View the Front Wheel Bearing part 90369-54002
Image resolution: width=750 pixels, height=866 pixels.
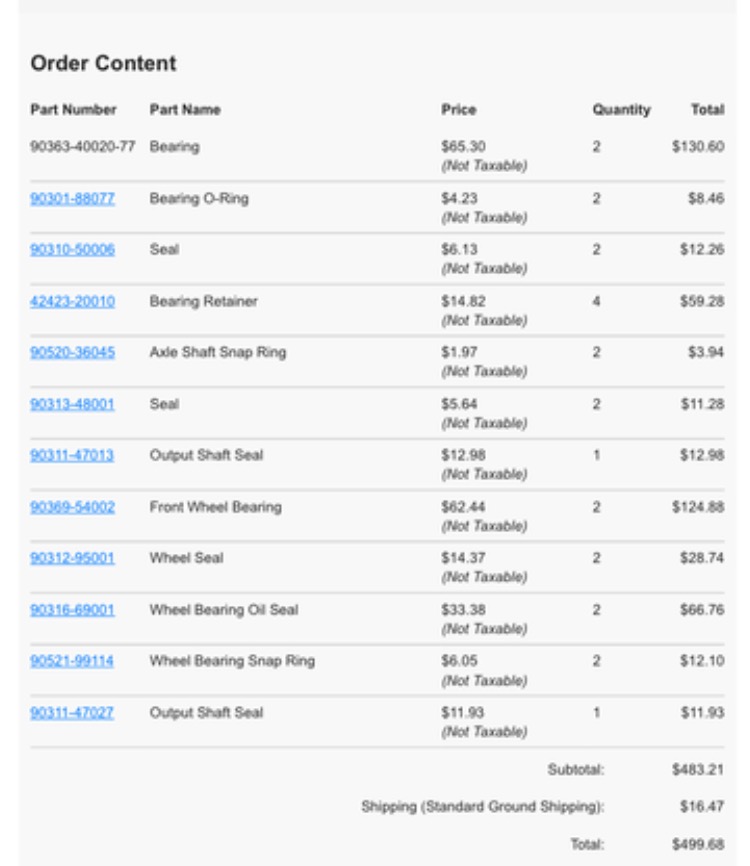pyautogui.click(x=72, y=507)
